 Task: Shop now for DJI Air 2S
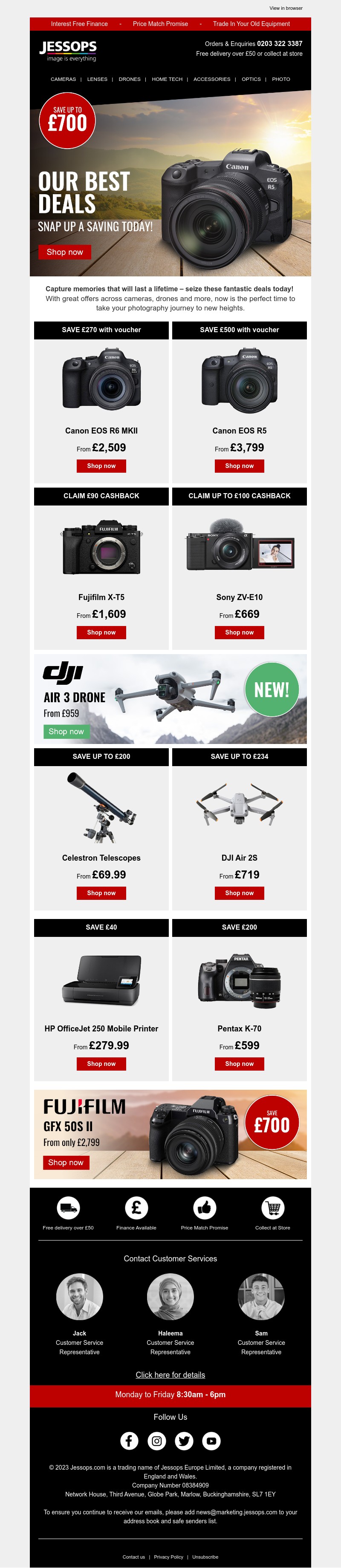tap(239, 893)
